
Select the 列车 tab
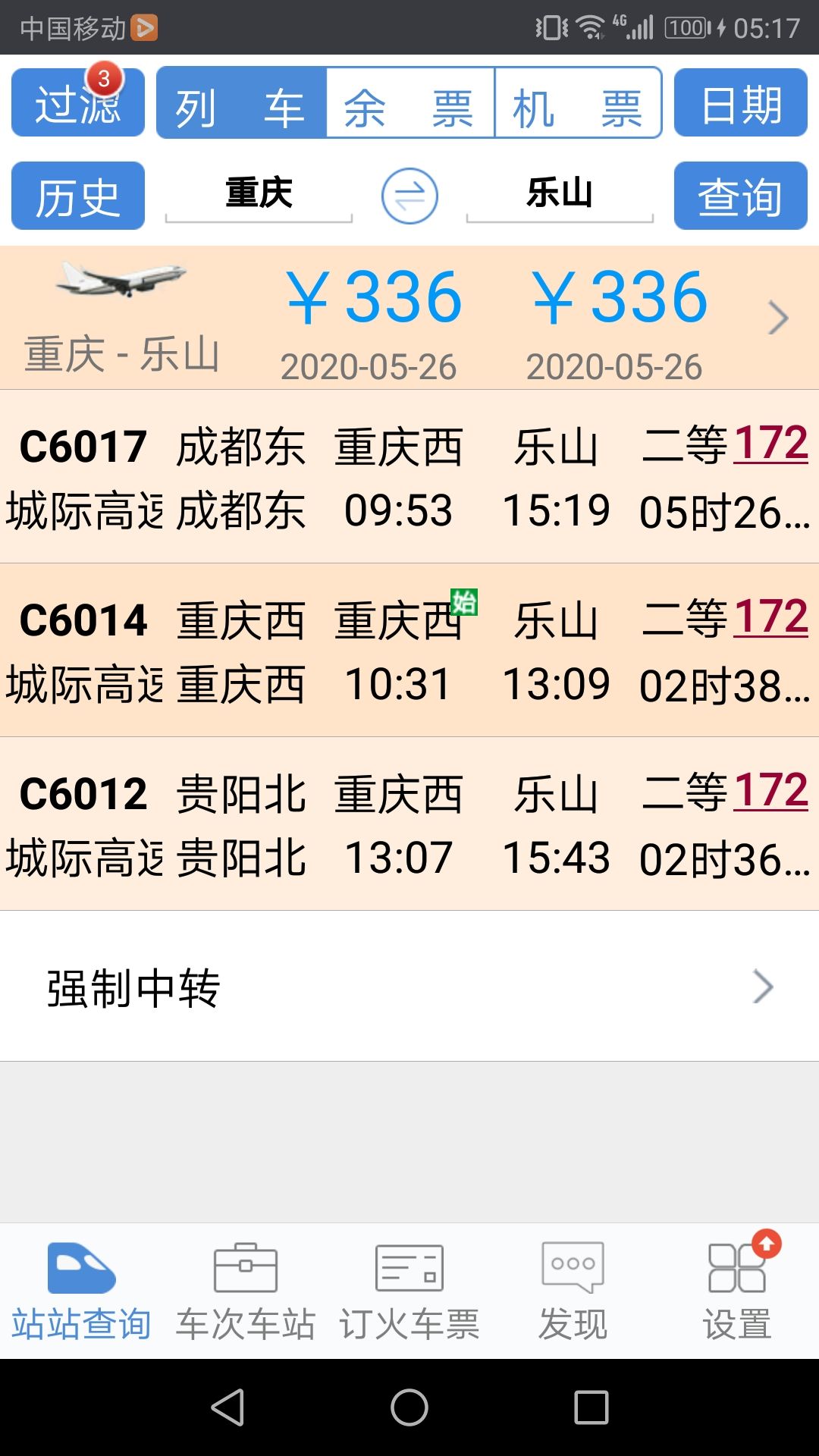tap(241, 102)
